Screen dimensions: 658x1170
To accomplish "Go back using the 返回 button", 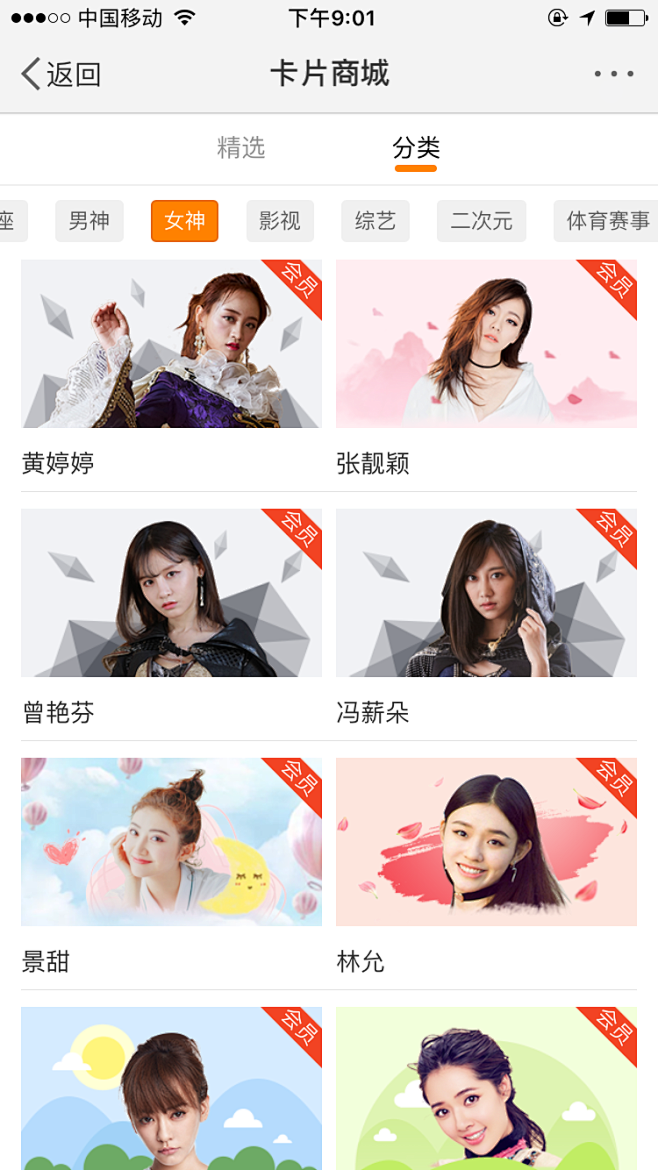I will tap(62, 74).
